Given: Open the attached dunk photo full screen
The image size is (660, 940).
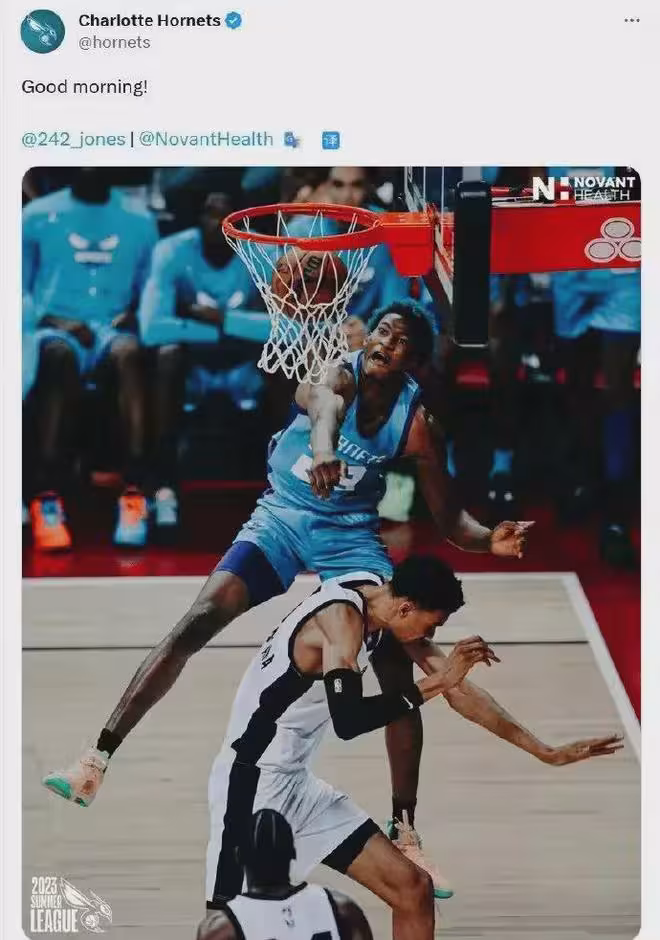Looking at the screenshot, I should (331, 550).
